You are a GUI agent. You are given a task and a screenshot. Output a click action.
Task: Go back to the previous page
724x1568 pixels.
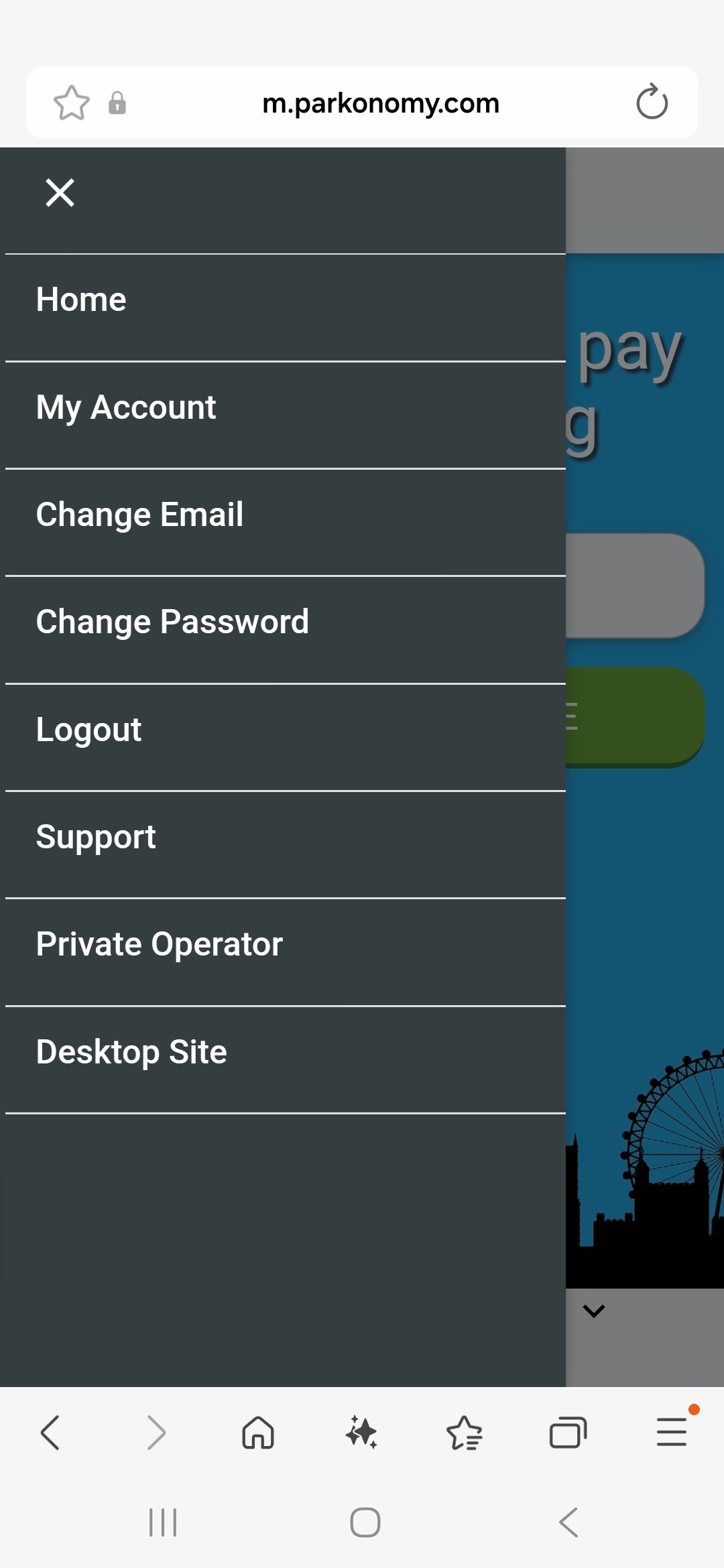point(51,1433)
